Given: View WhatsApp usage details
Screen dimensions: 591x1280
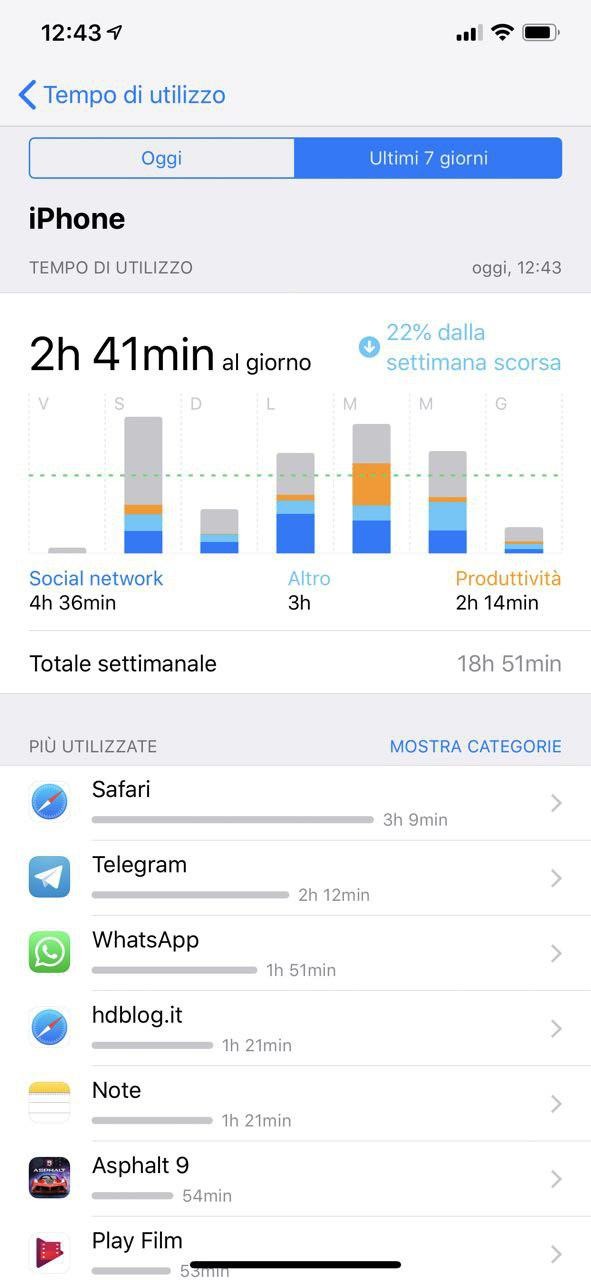Looking at the screenshot, I should (295, 953).
